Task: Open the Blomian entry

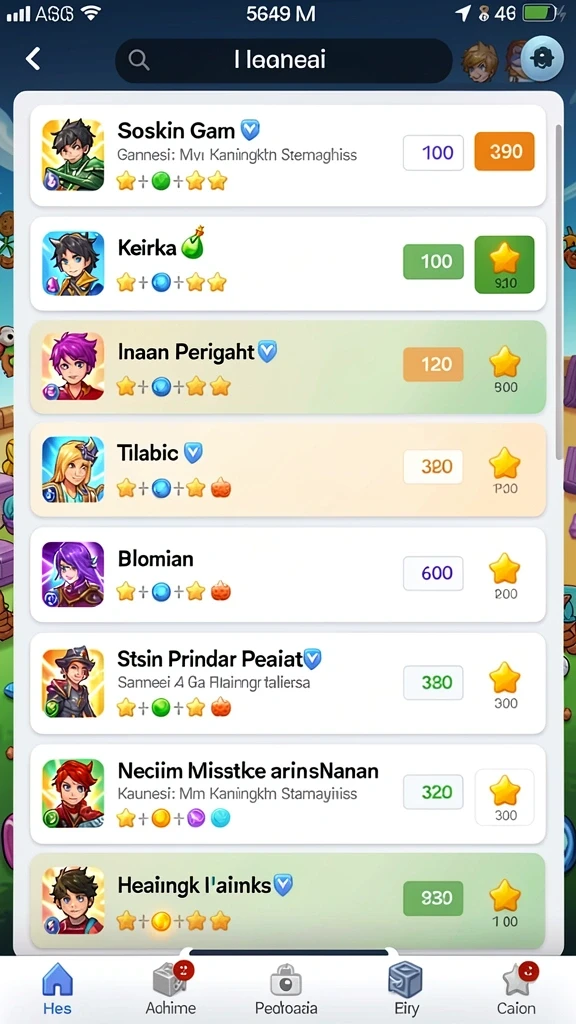Action: coord(288,575)
